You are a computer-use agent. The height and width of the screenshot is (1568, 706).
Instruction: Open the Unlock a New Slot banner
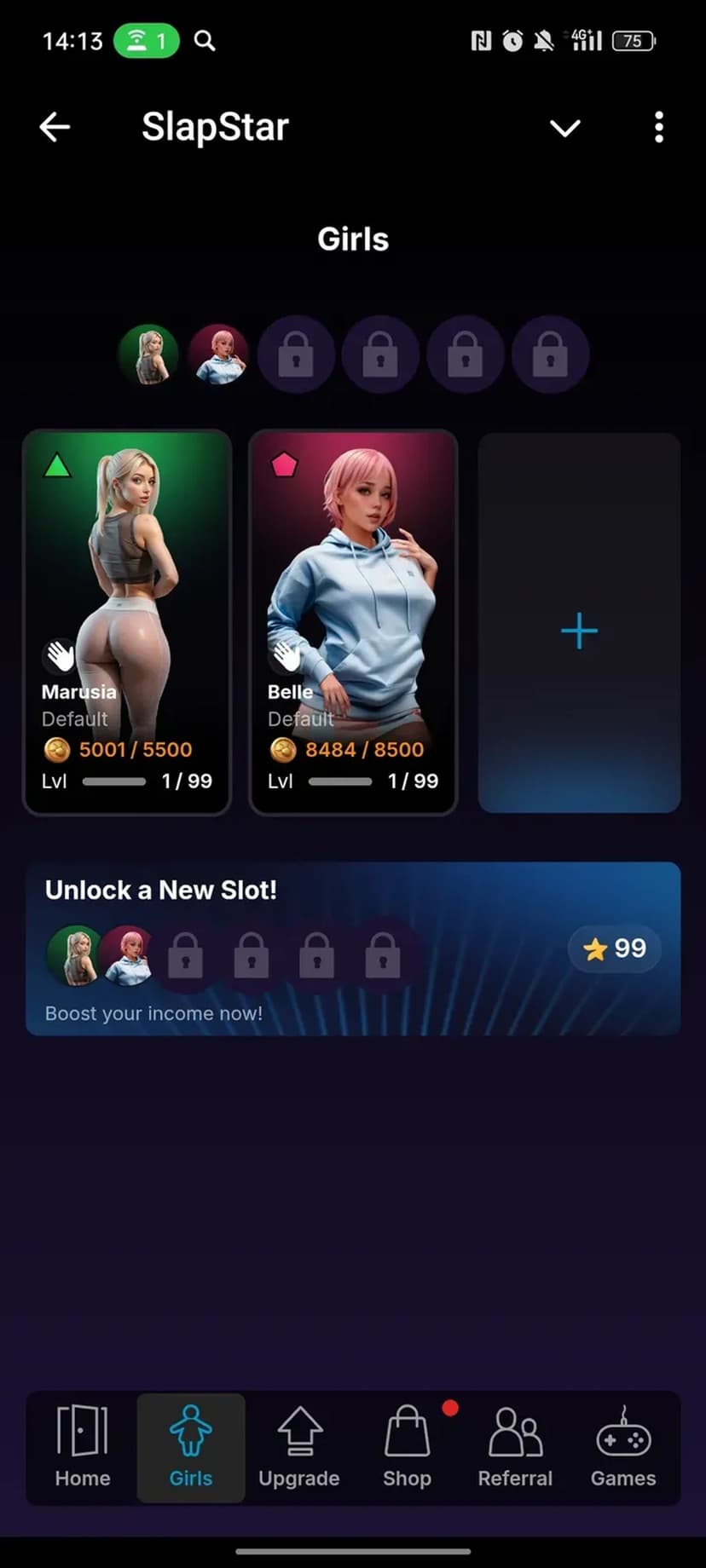[x=353, y=948]
